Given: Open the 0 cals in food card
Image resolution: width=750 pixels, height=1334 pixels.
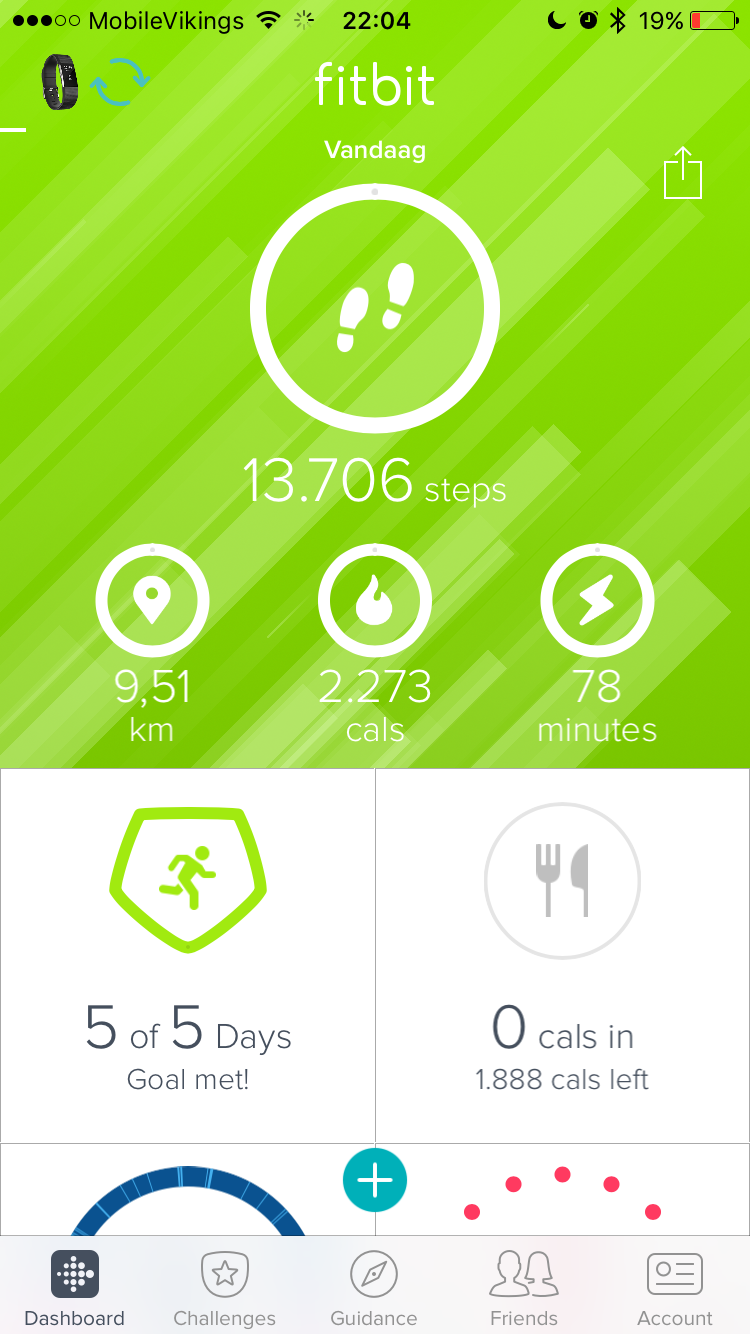Looking at the screenshot, I should [x=563, y=955].
